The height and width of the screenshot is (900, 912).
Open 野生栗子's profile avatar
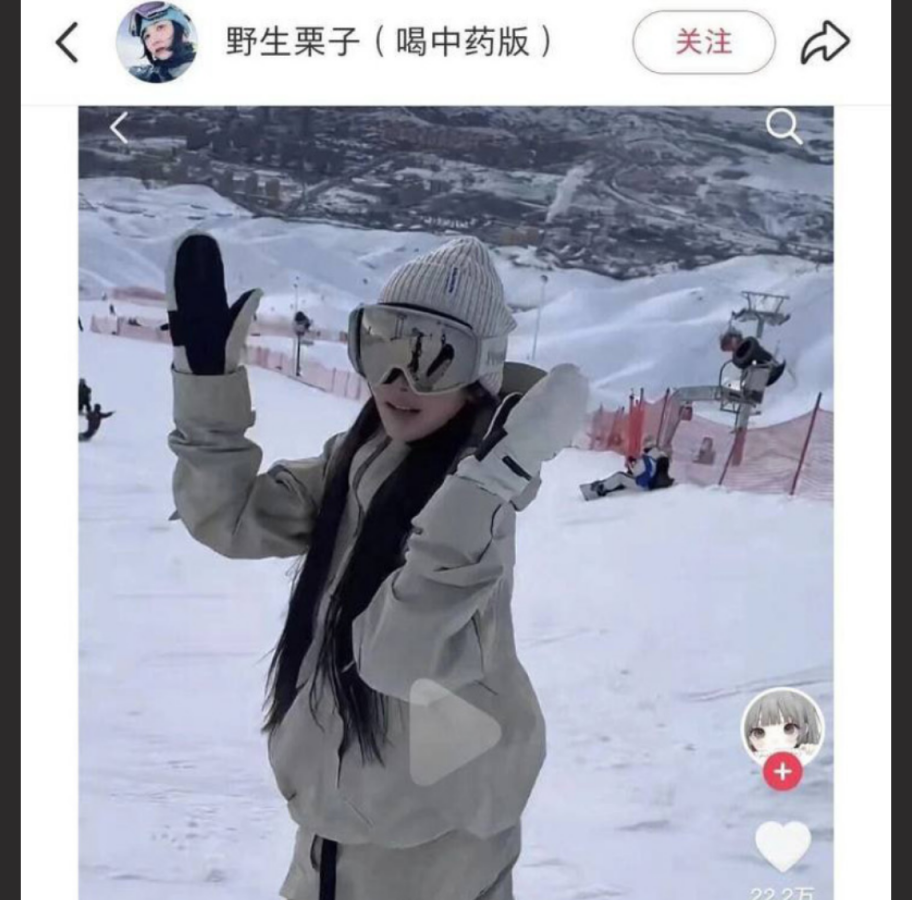click(156, 42)
